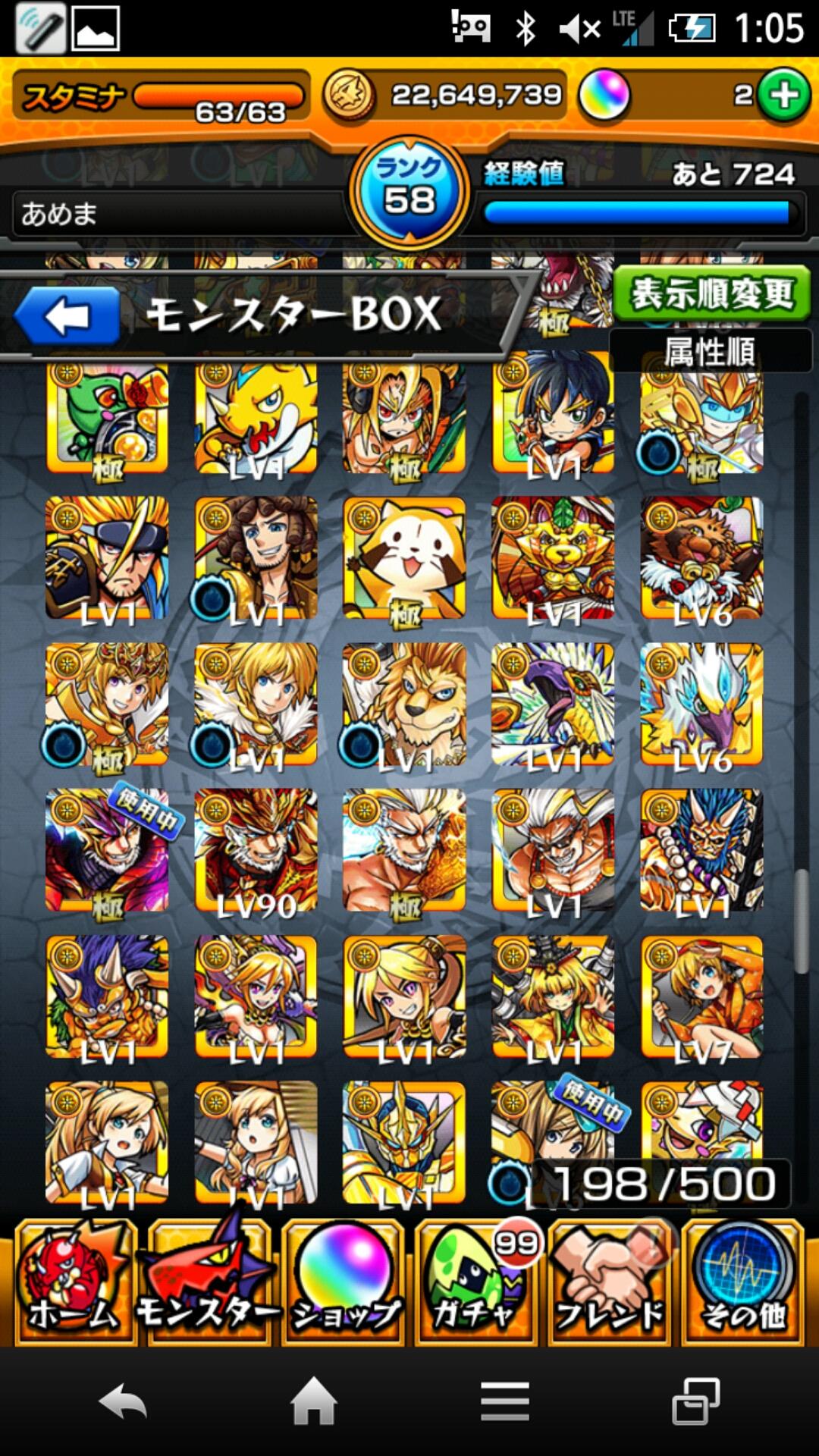819x1456 pixels.
Task: Tap the Android home button
Action: point(314,1401)
